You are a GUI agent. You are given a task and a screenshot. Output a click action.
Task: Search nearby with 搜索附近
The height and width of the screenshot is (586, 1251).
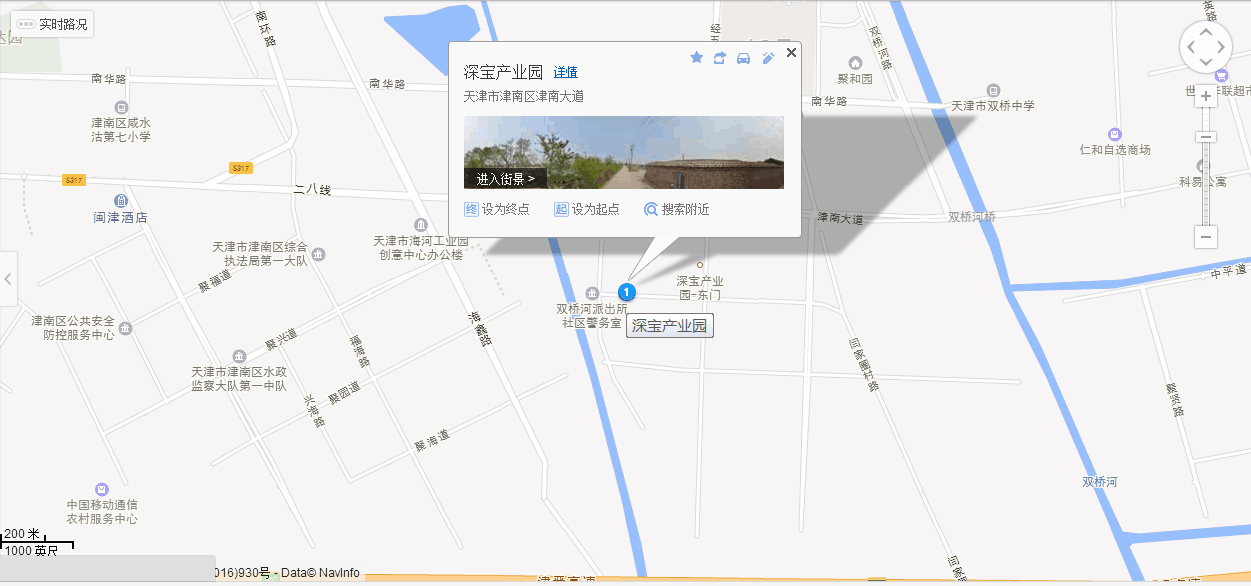[677, 209]
